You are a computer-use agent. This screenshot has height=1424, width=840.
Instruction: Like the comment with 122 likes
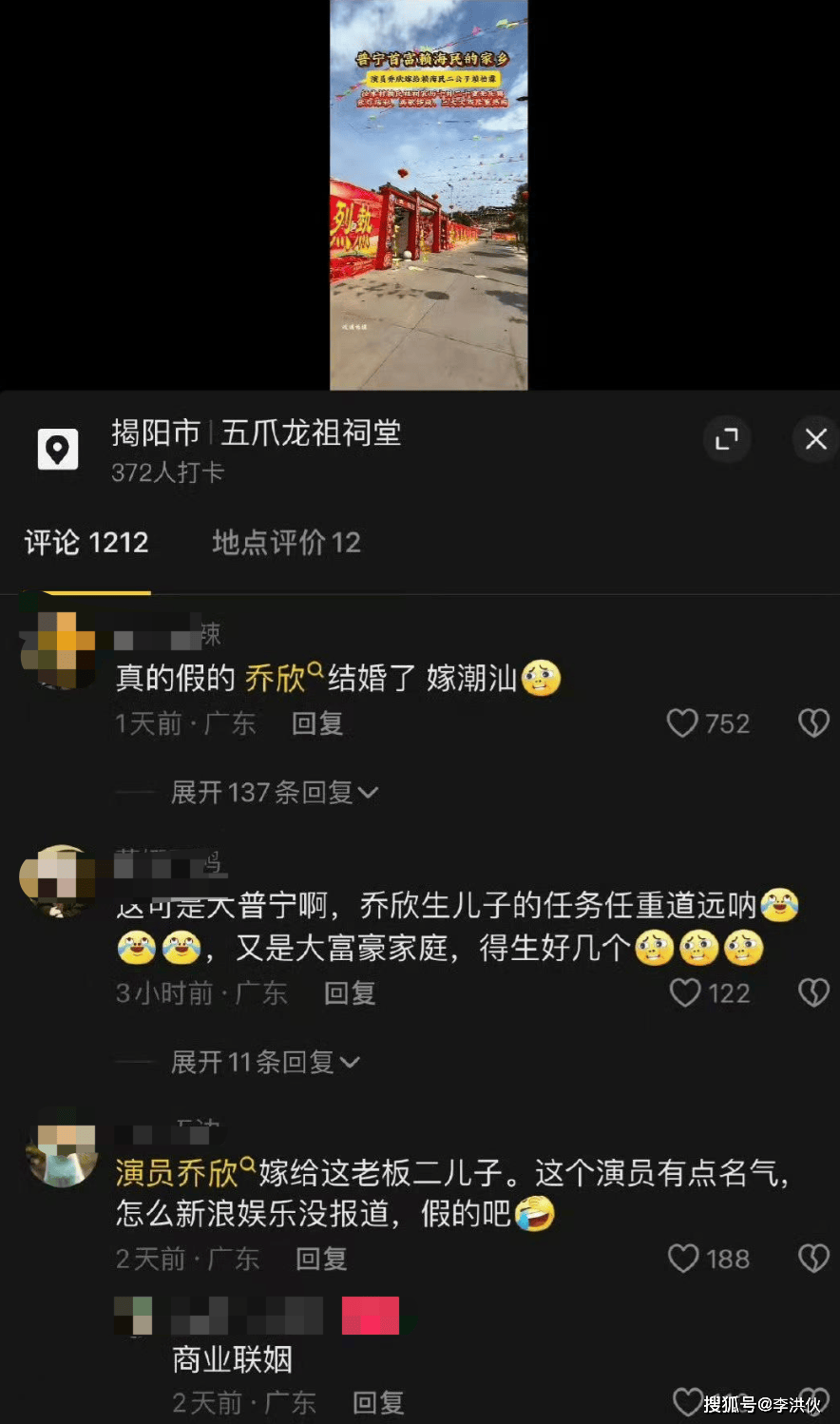pos(685,993)
